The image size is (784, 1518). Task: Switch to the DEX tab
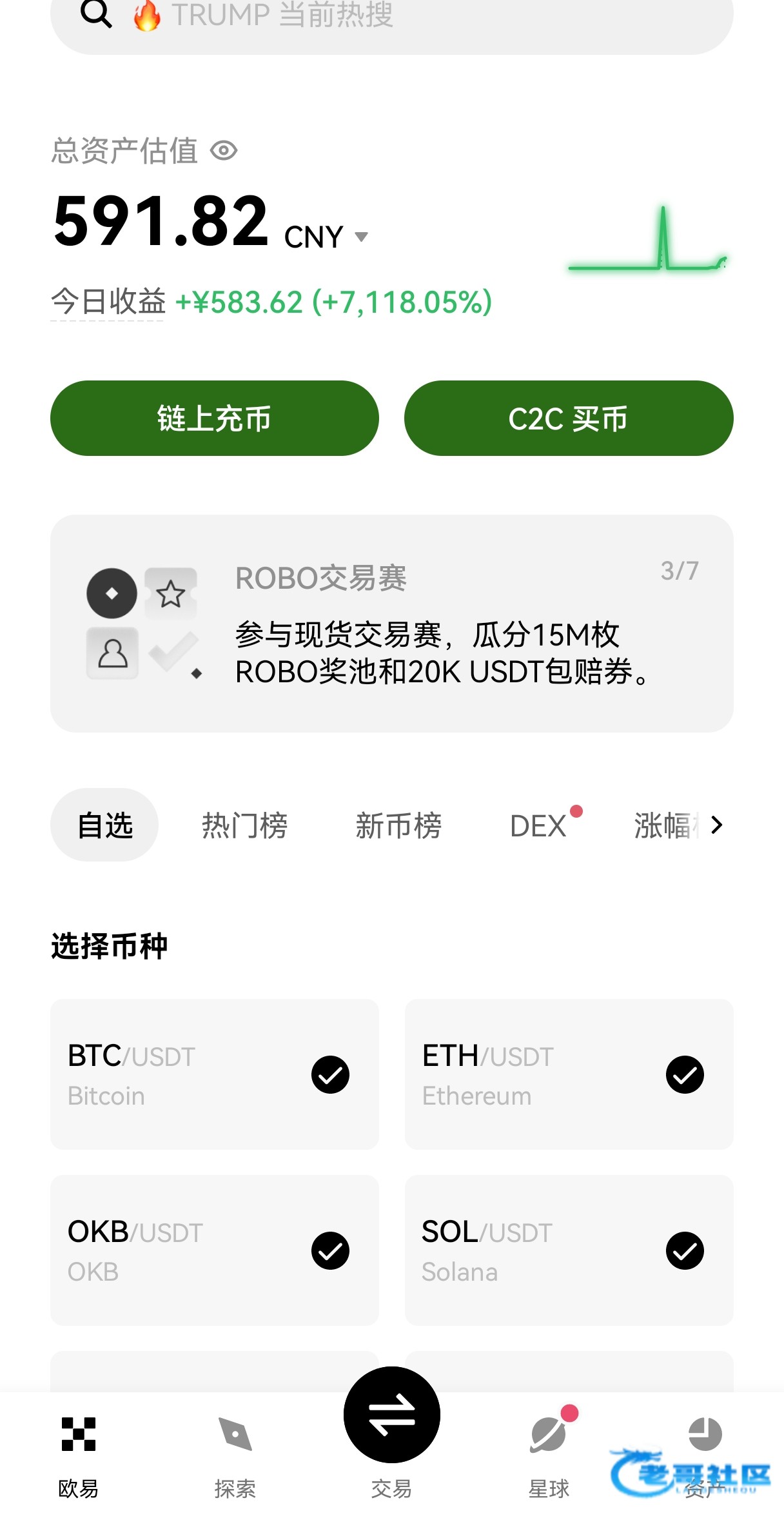538,825
